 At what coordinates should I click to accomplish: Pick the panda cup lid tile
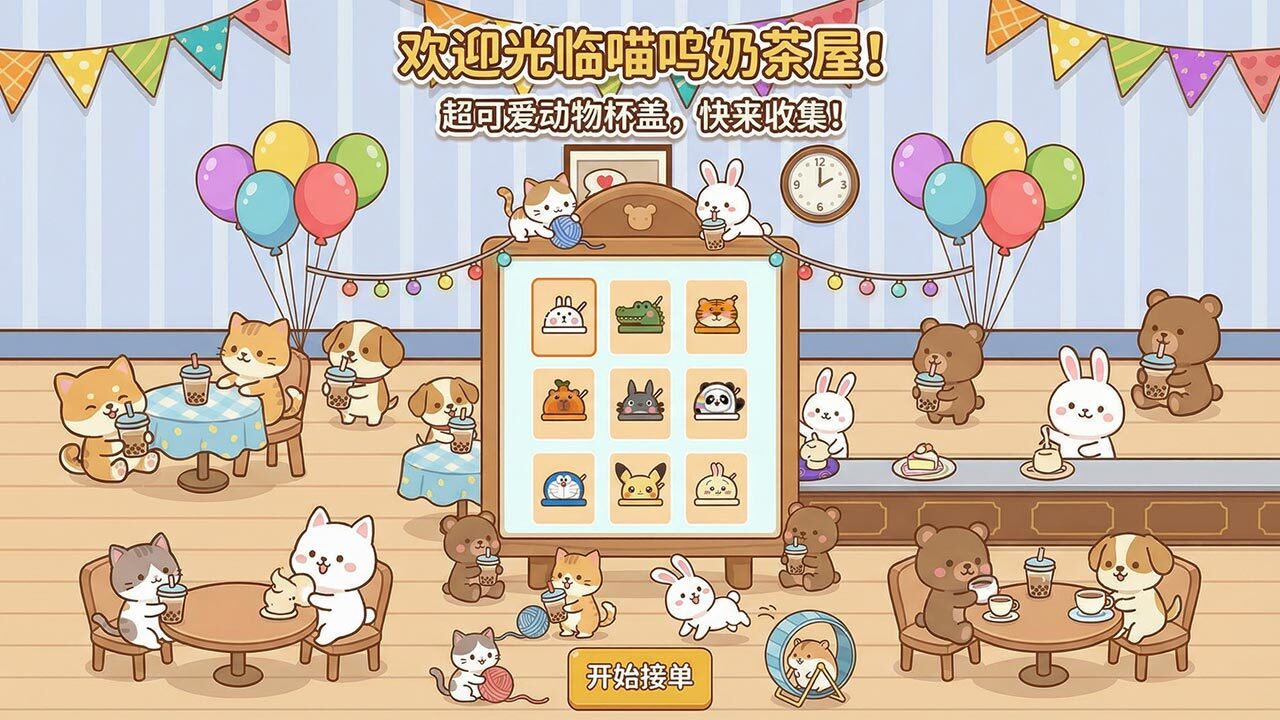pyautogui.click(x=716, y=403)
